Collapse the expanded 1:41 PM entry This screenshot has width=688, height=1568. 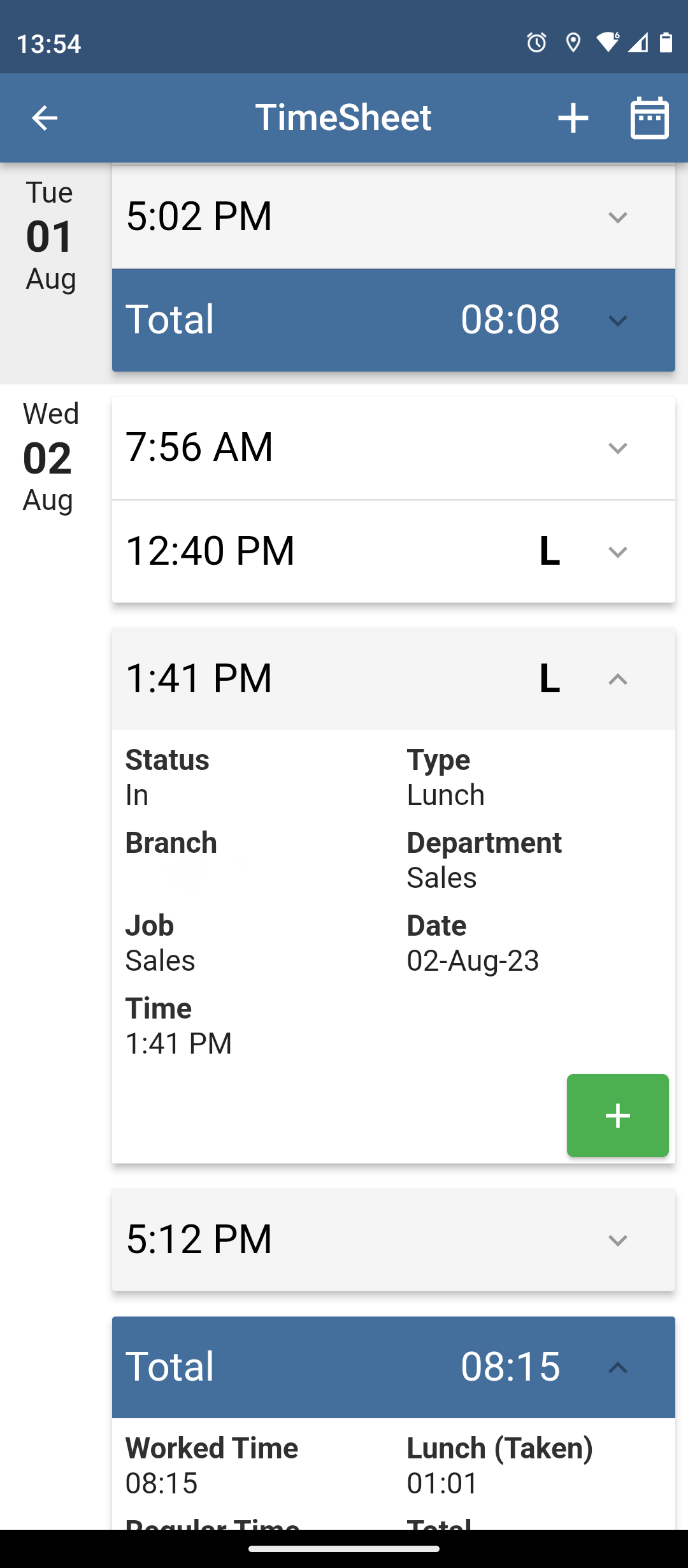(617, 679)
